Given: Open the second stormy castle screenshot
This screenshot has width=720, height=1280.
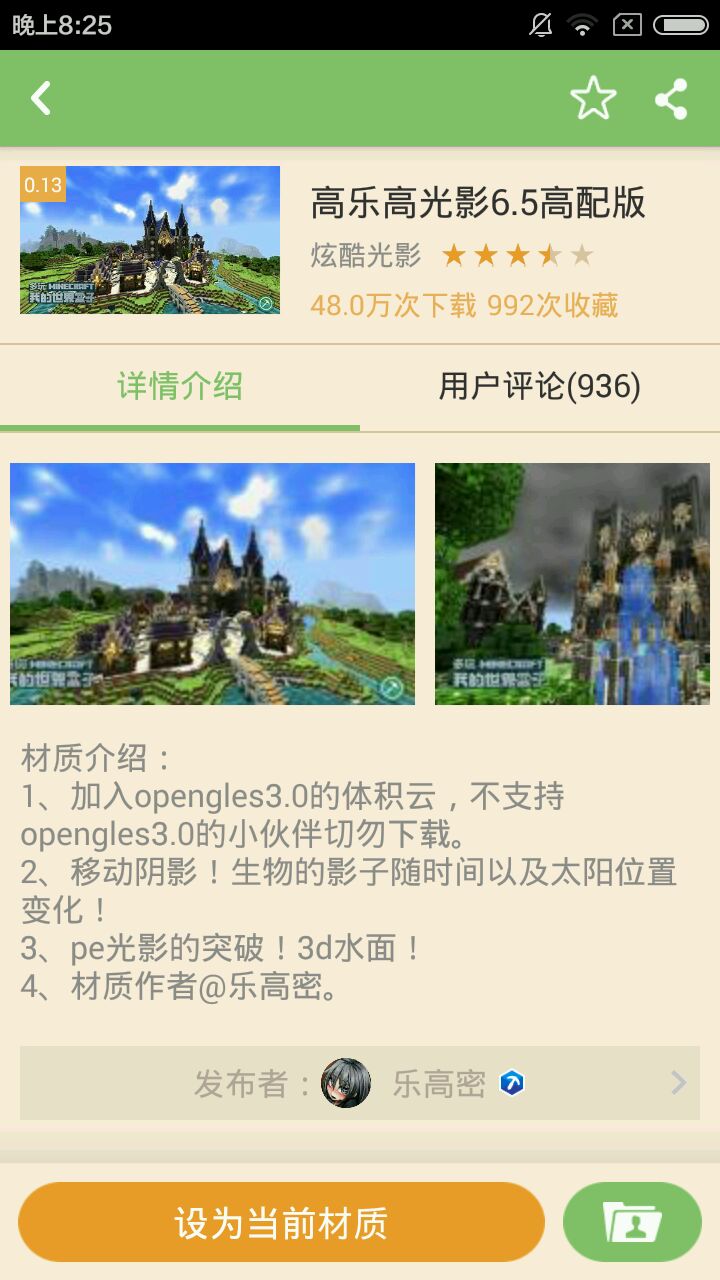Looking at the screenshot, I should pyautogui.click(x=572, y=583).
